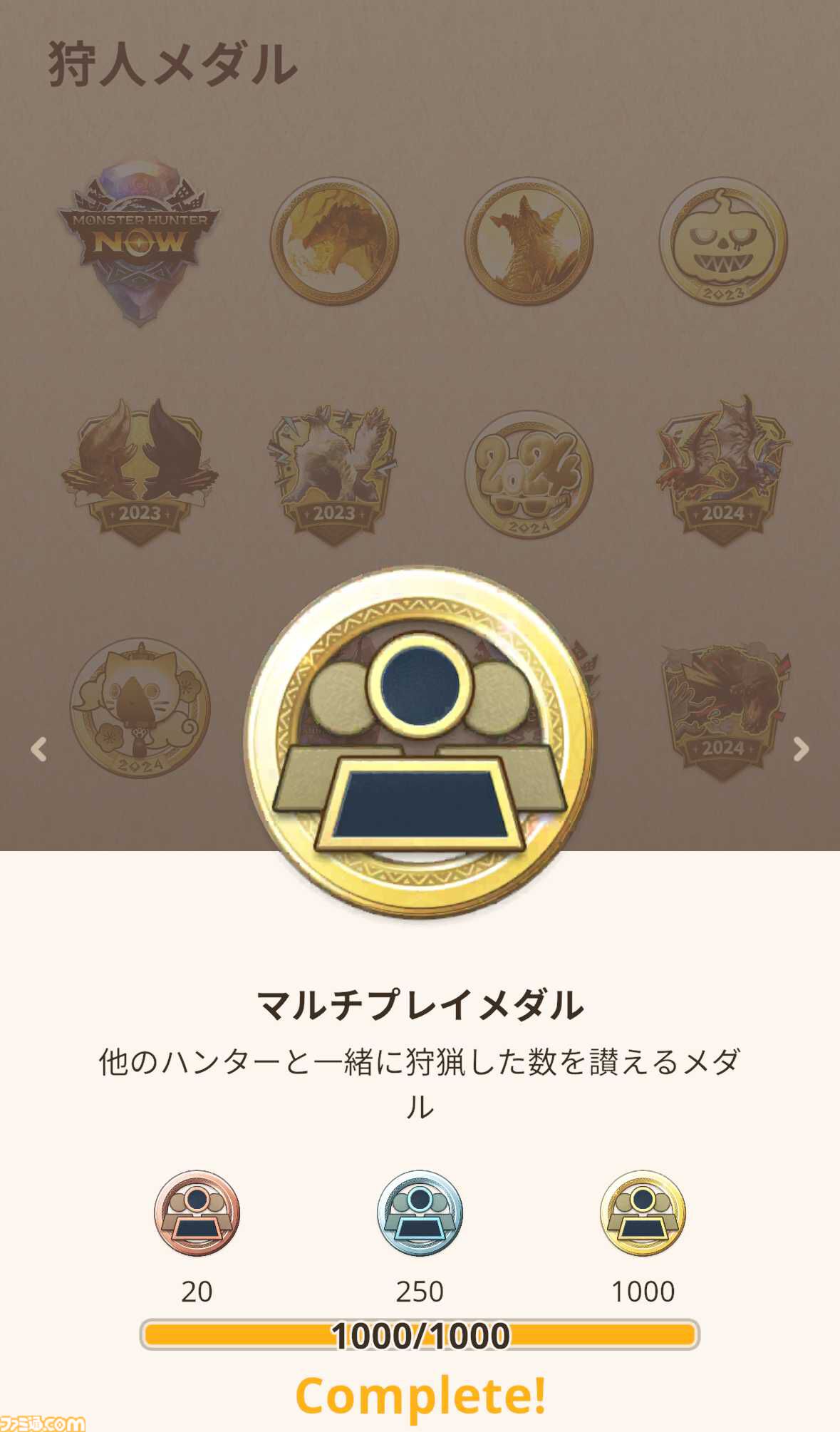This screenshot has height=1432, width=840.
Task: Open the 2023 twin wings medal
Action: (x=140, y=472)
